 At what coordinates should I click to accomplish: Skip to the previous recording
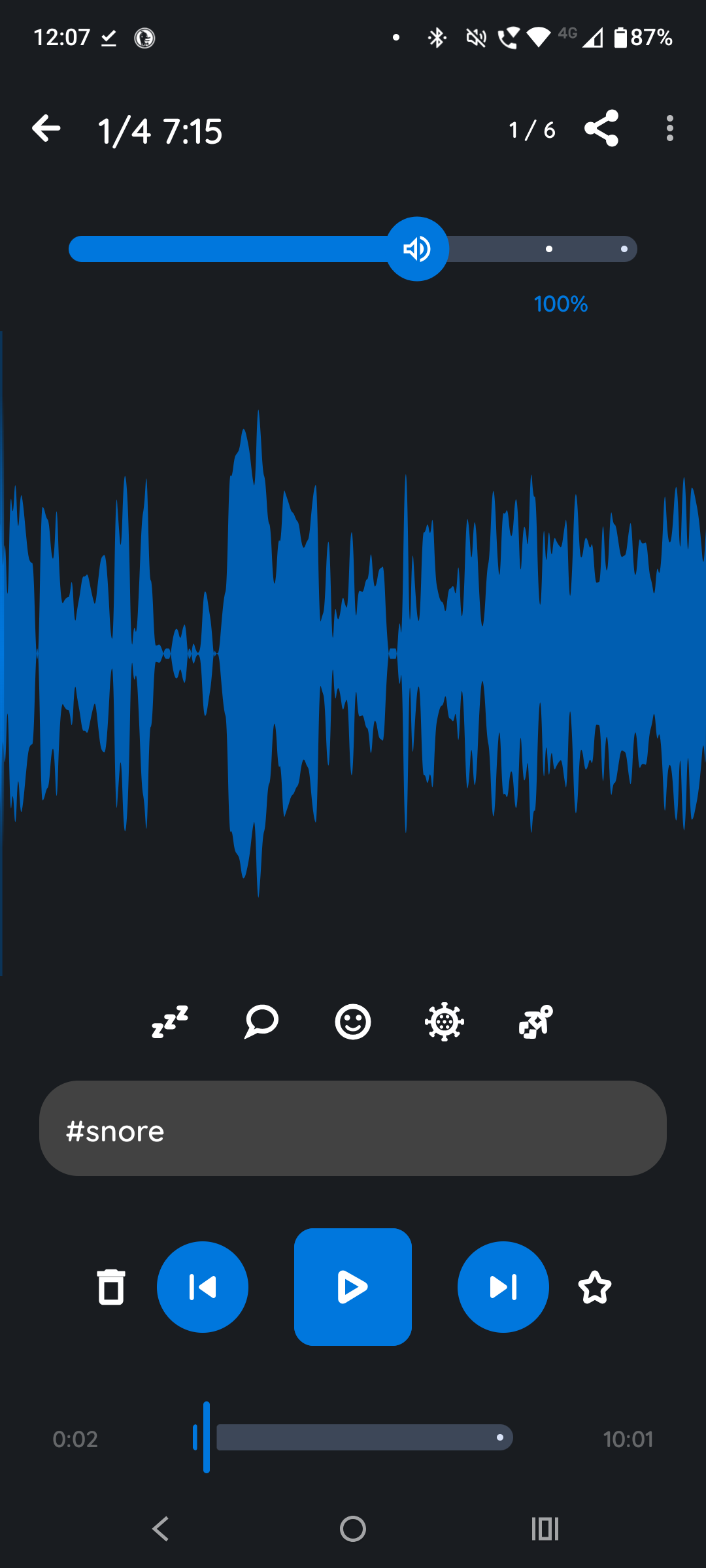[x=203, y=1287]
